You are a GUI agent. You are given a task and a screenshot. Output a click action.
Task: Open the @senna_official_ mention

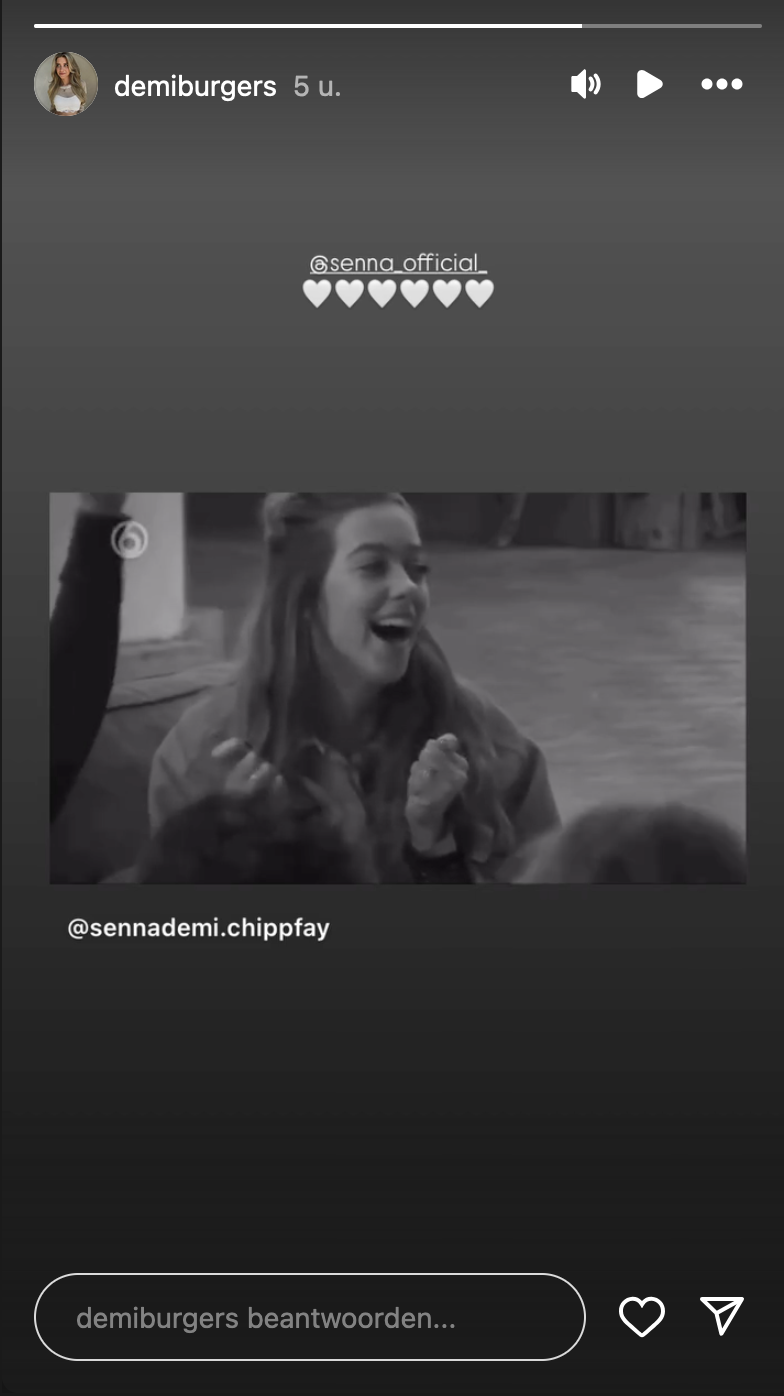coord(397,264)
